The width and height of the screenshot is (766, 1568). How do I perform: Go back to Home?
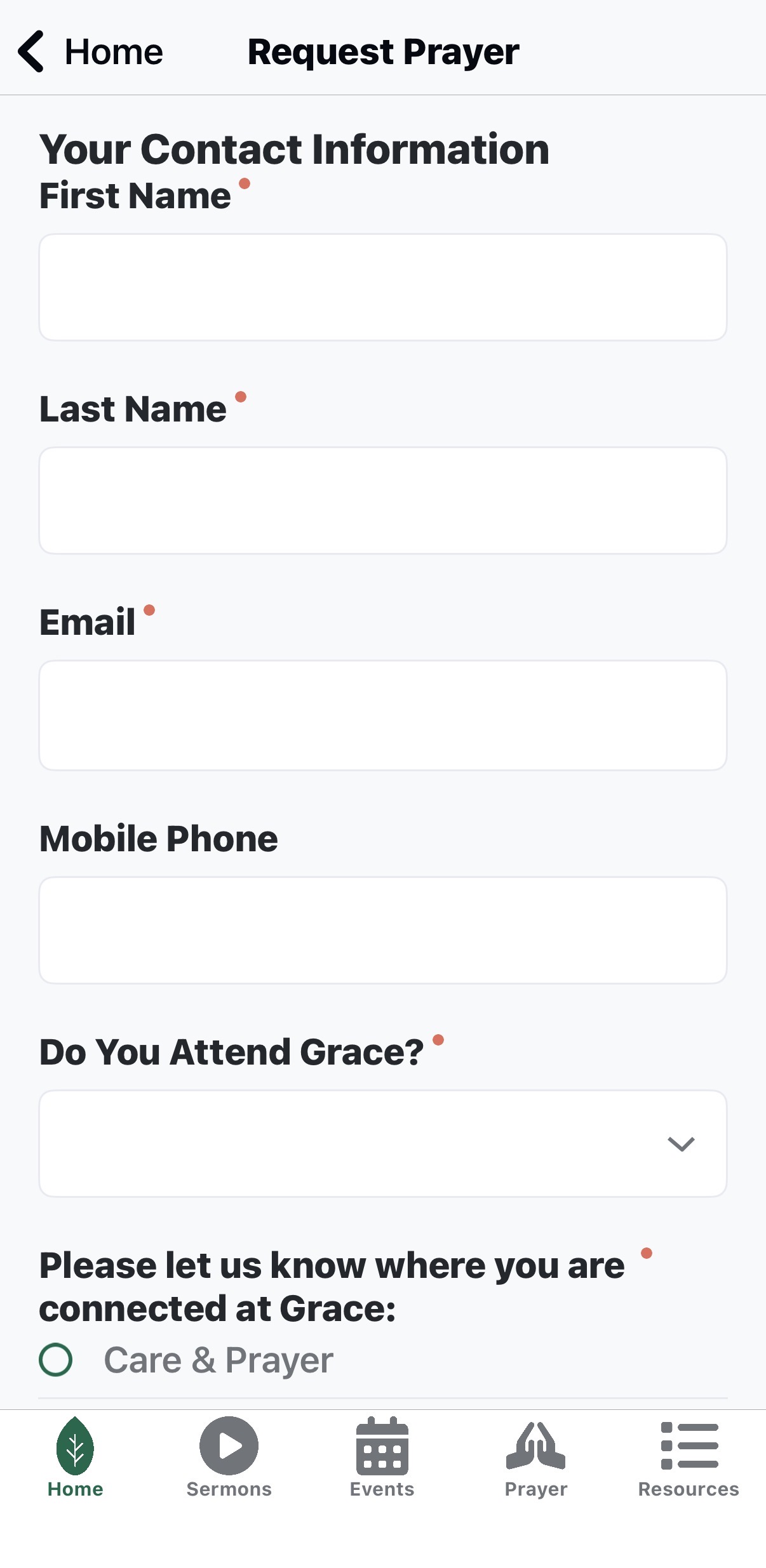(x=90, y=51)
